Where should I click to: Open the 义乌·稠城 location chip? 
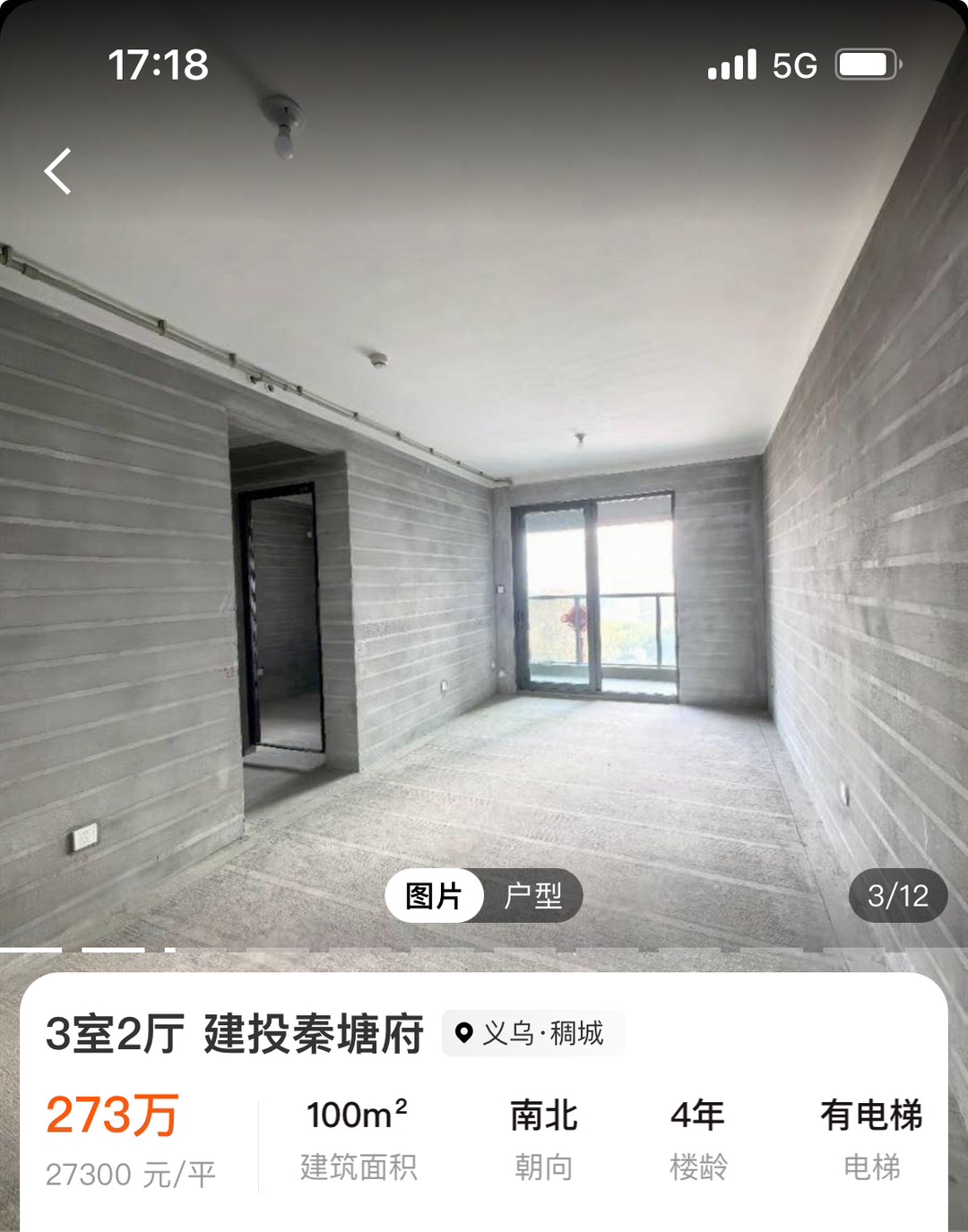pos(532,1033)
